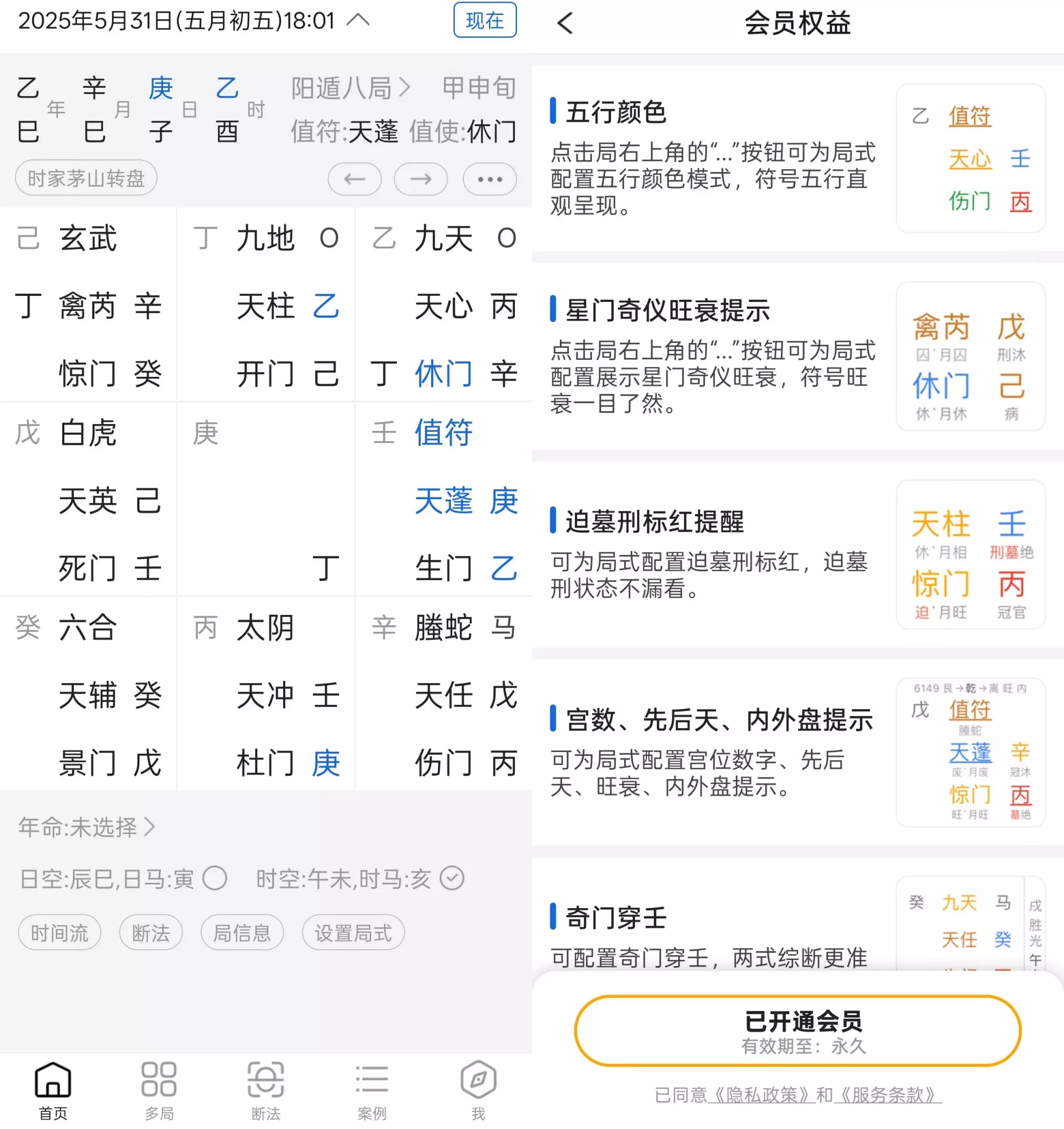Advance to next chart with right arrow icon
This screenshot has height=1129, width=1064.
pos(420,179)
